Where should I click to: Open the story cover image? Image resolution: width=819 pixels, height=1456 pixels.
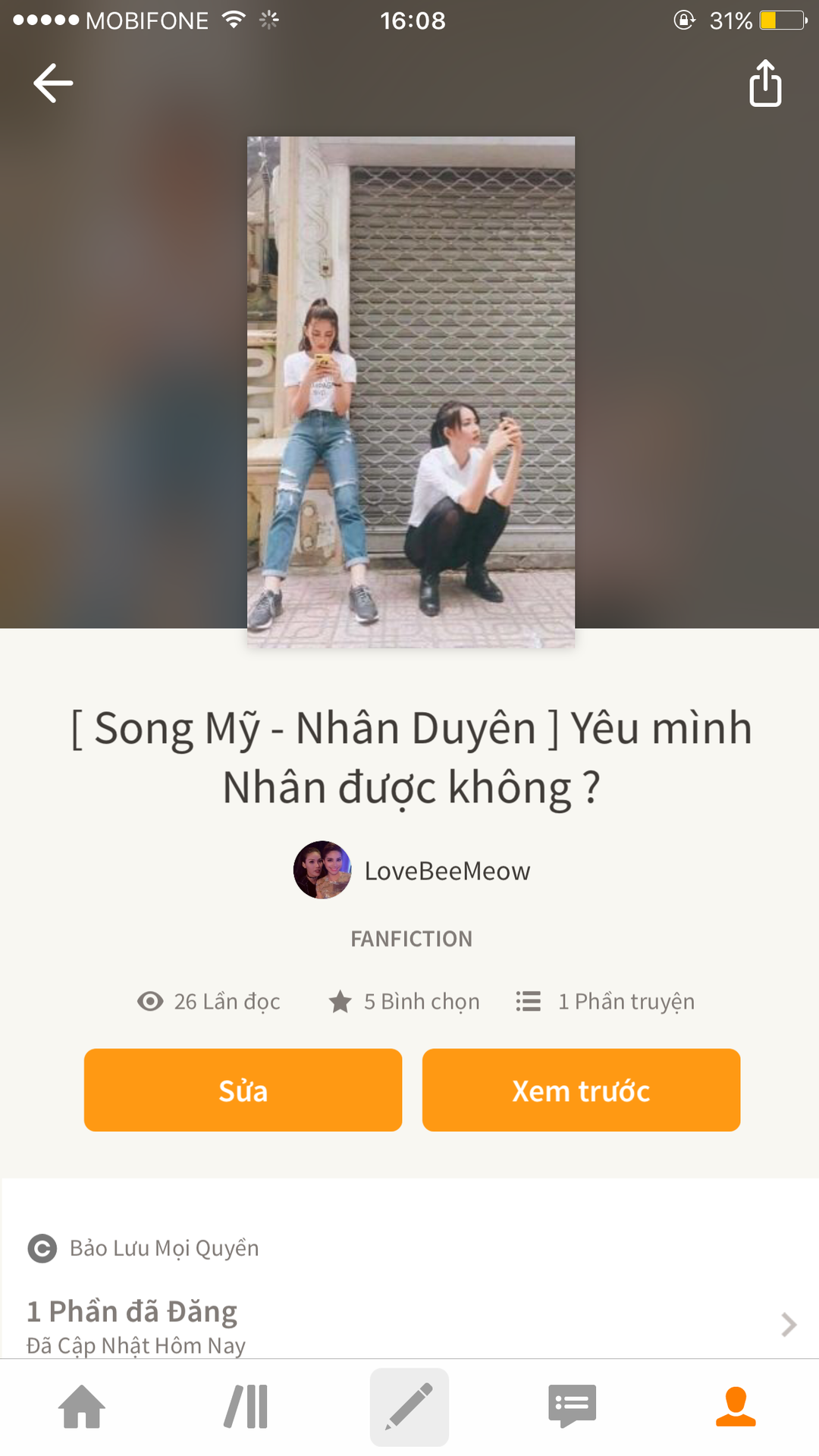coord(410,391)
